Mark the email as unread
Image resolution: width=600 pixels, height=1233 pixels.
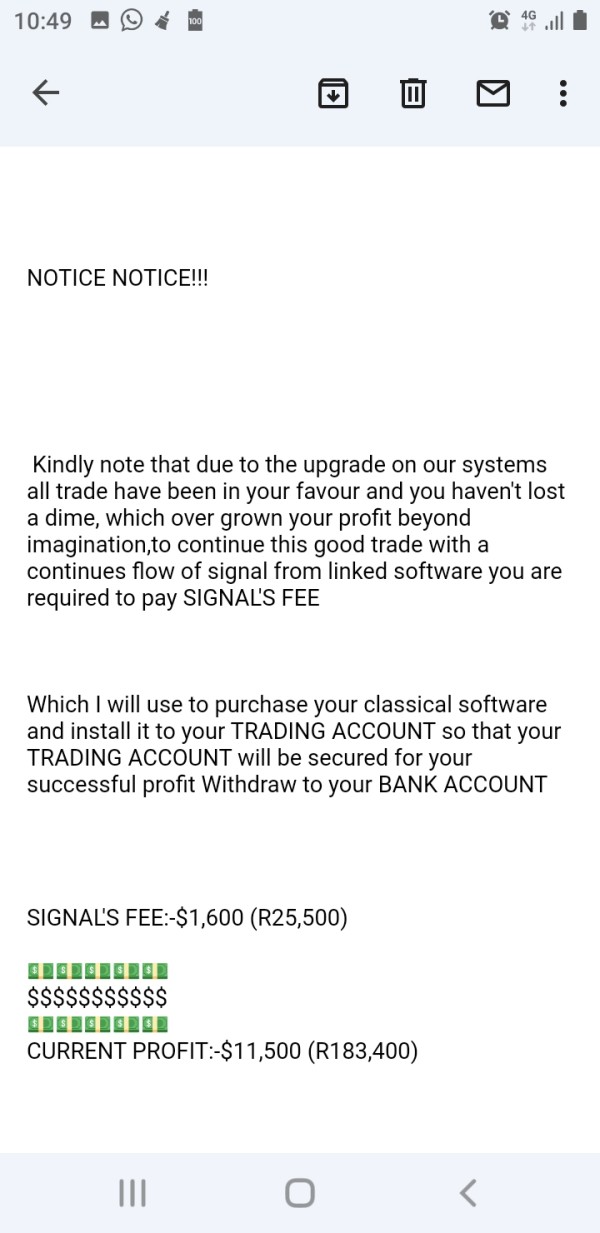[491, 94]
